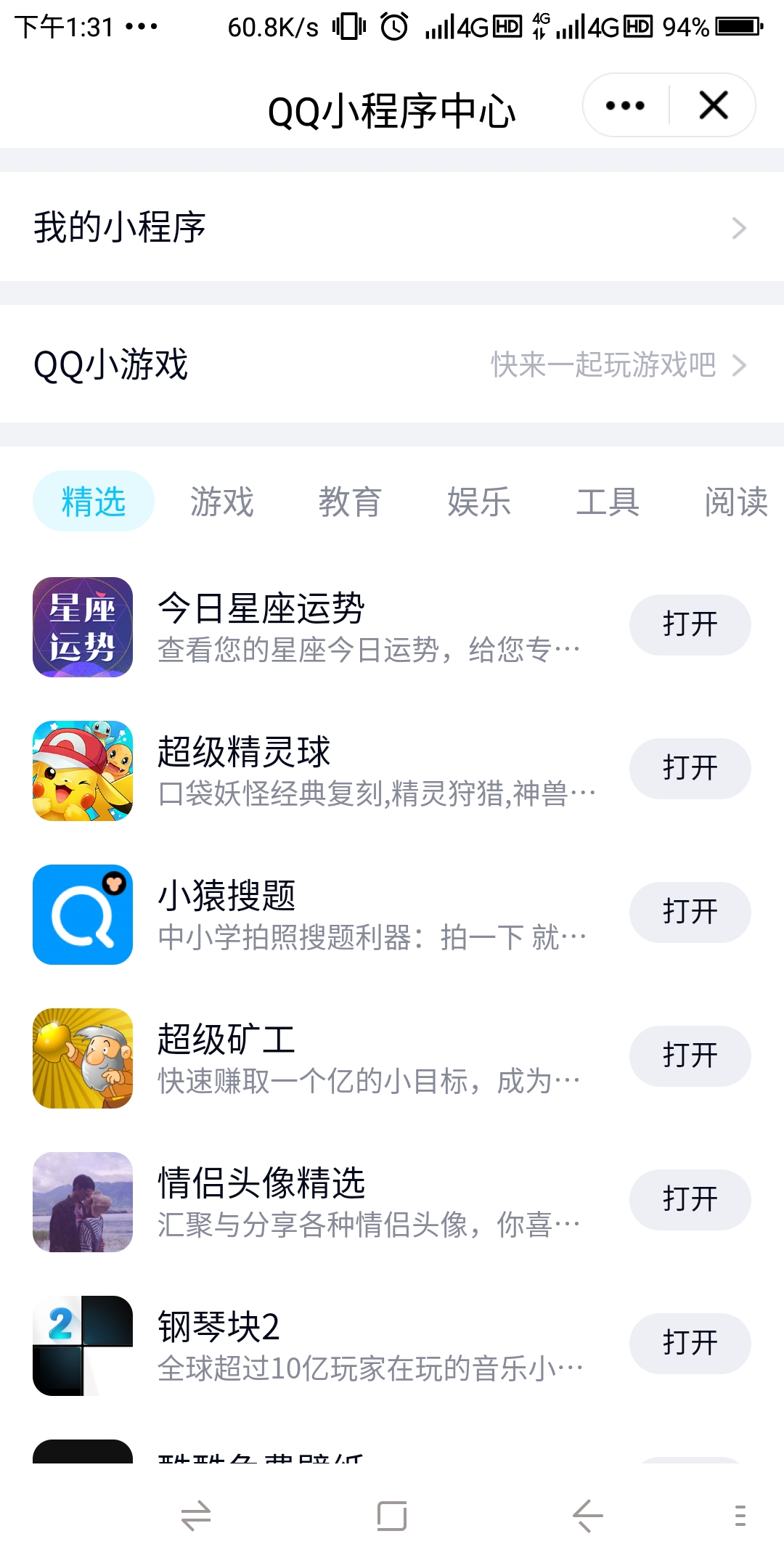
Task: Launch 钢琴块2 with its 打开 button
Action: (690, 1344)
